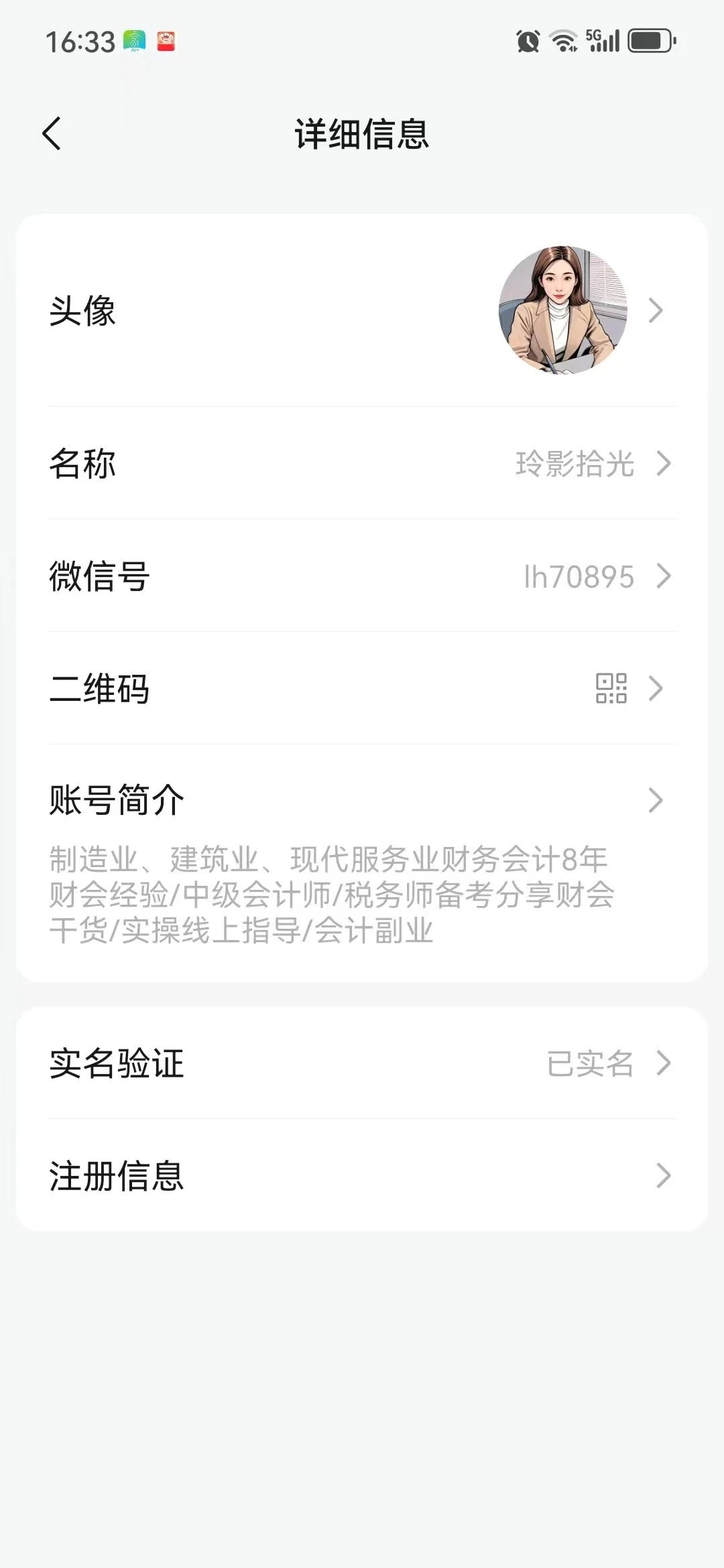Edit the 名称 玲影拾光
The height and width of the screenshot is (1568, 724).
[362, 463]
